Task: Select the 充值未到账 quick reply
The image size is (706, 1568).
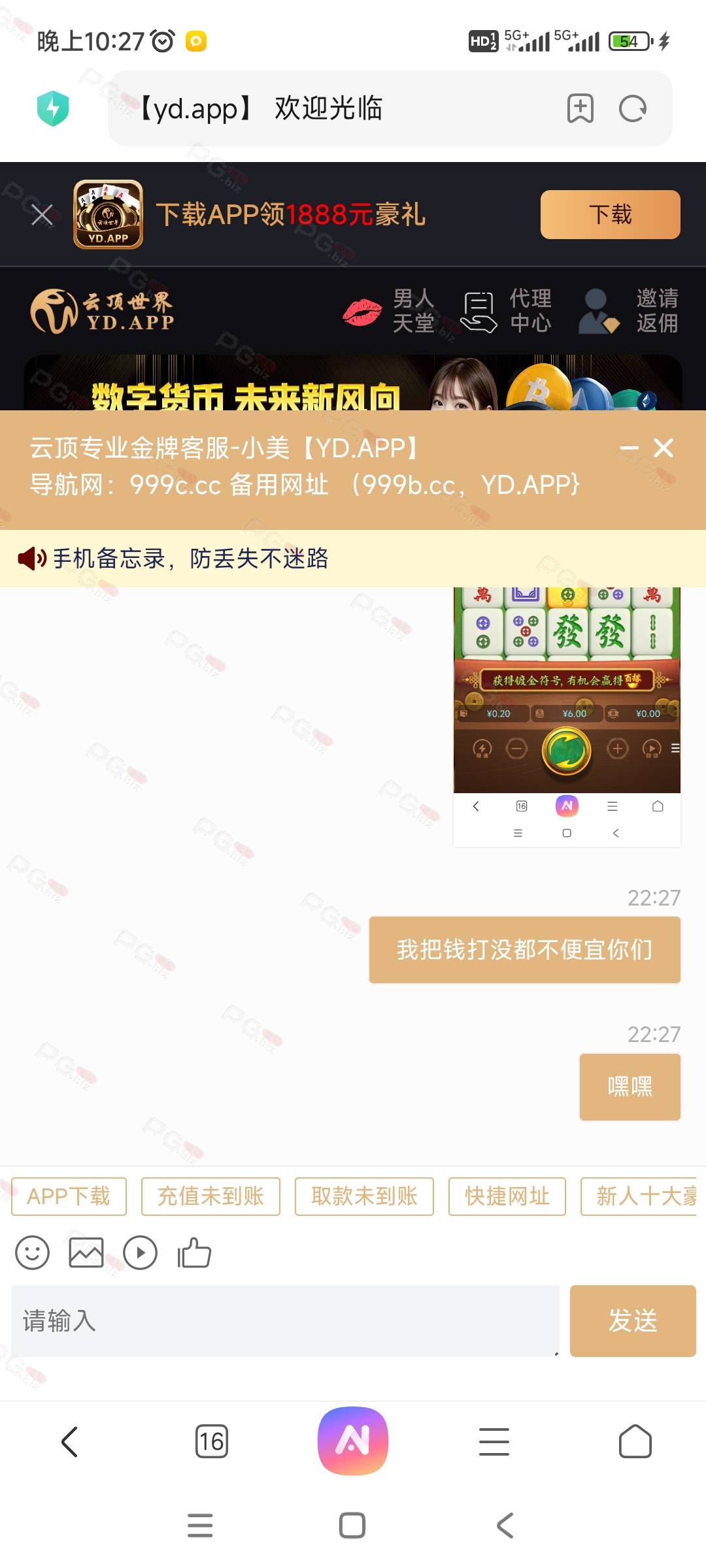Action: (210, 1196)
